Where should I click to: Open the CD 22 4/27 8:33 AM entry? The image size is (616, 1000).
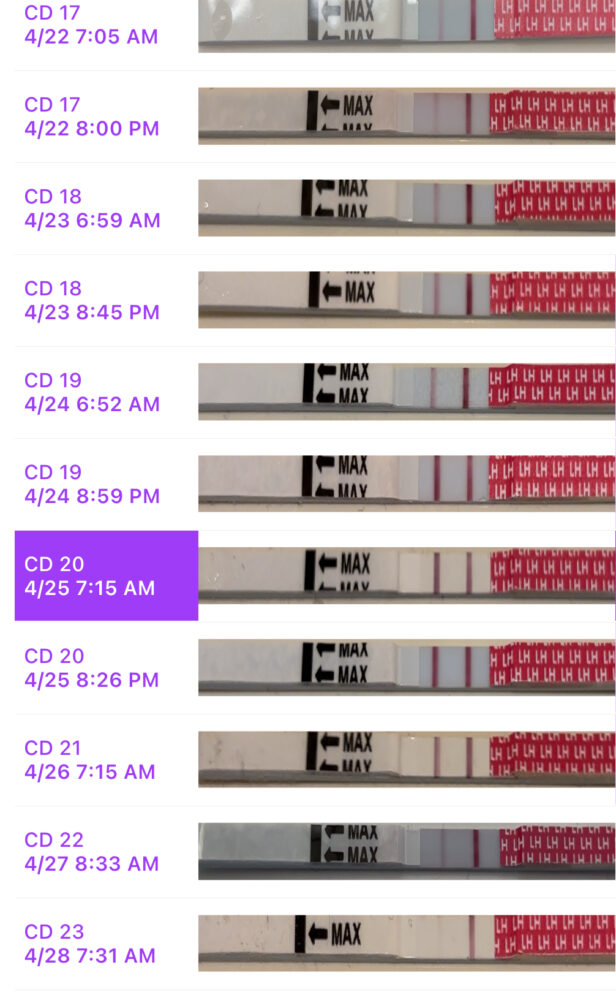(x=315, y=851)
